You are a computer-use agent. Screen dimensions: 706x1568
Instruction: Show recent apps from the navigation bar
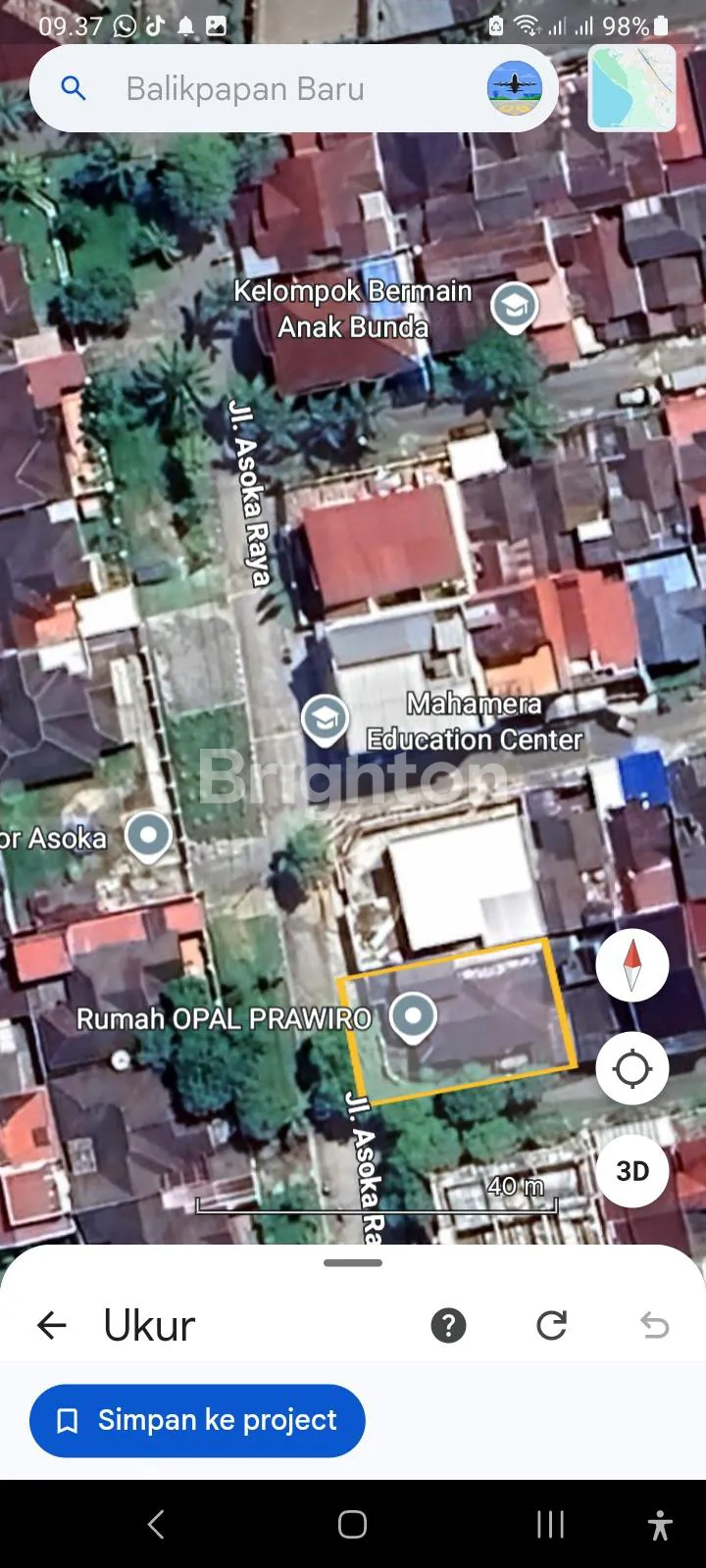click(550, 1524)
